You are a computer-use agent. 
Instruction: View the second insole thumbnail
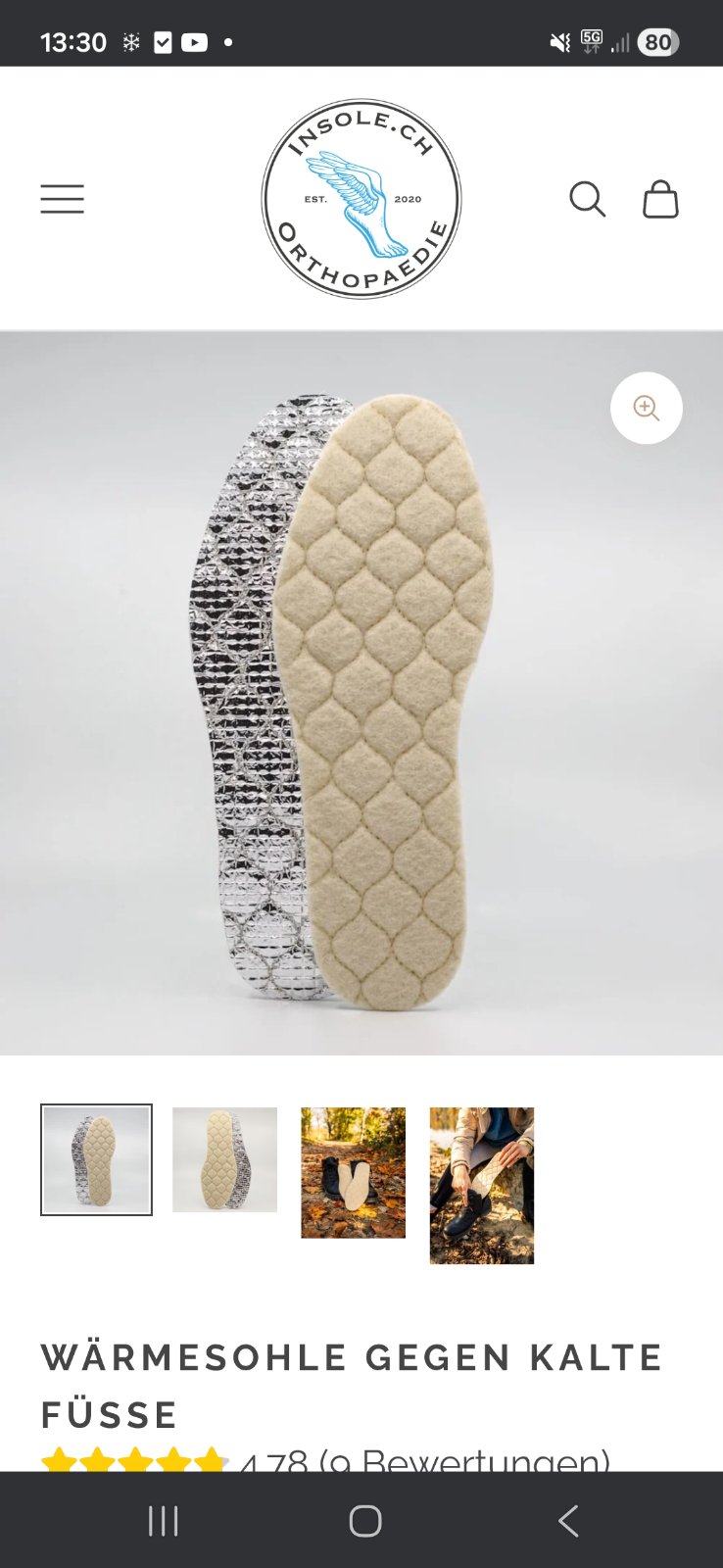[224, 1159]
